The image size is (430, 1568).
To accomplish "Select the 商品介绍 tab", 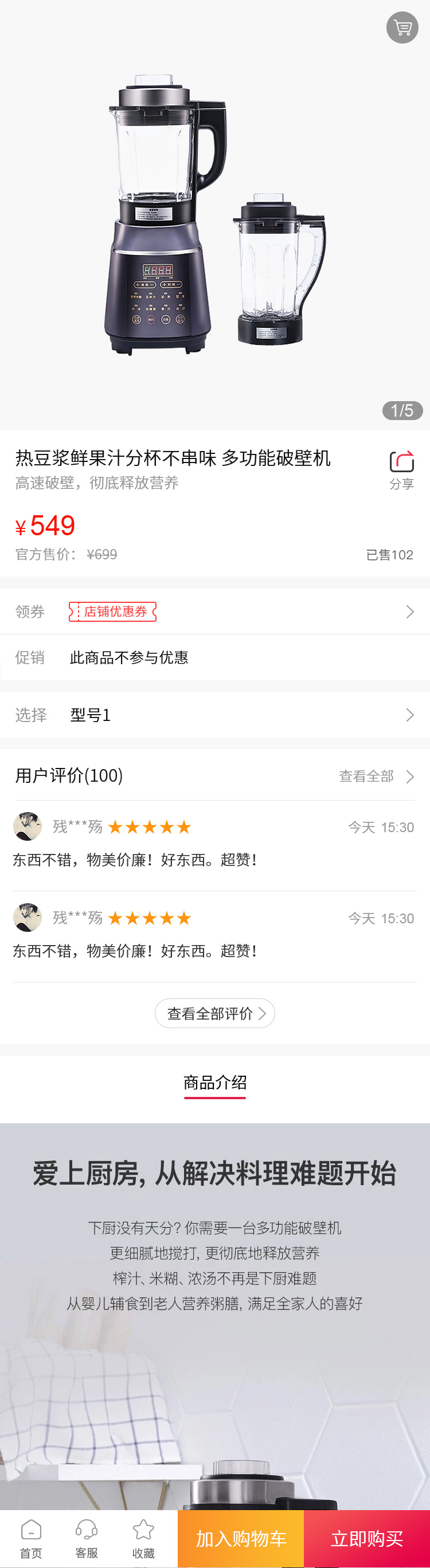I will [x=215, y=1083].
